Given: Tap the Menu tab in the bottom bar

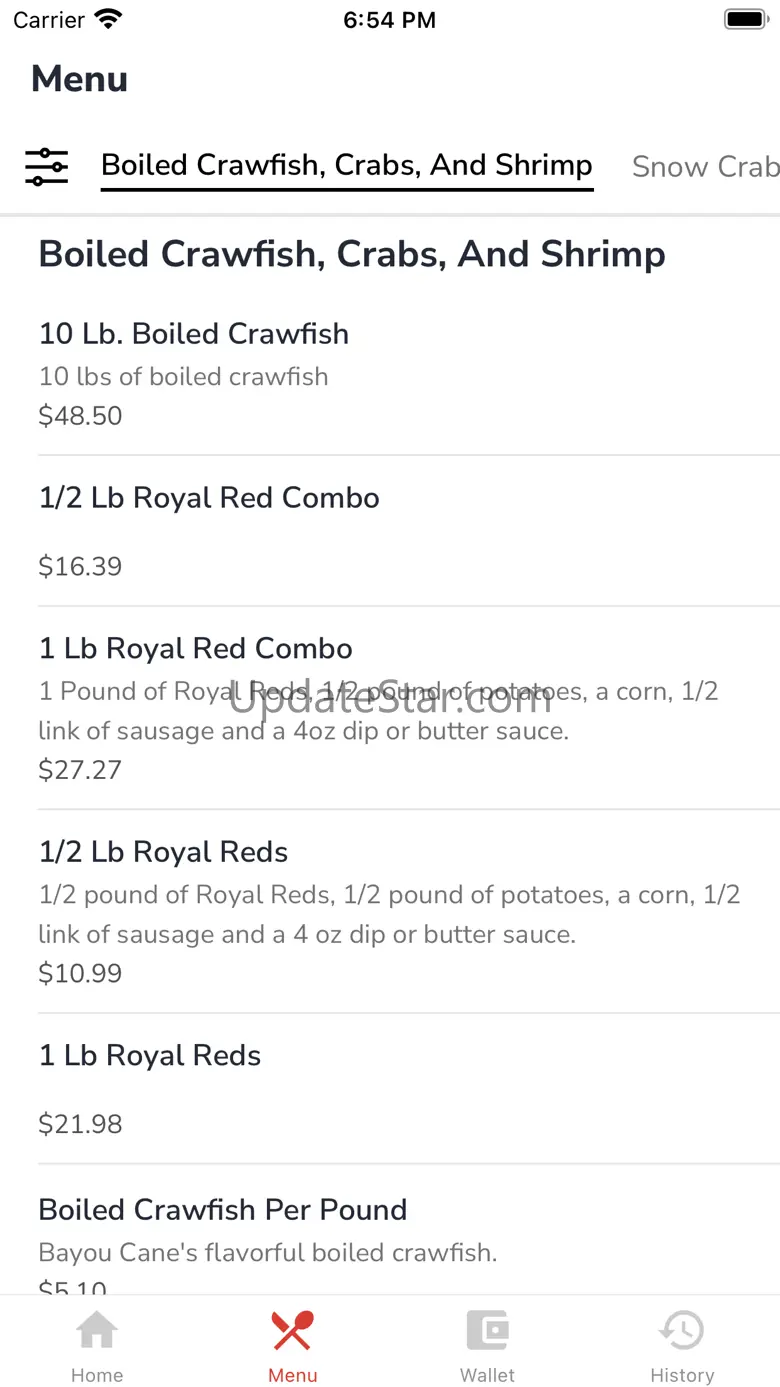Looking at the screenshot, I should click(x=292, y=1345).
